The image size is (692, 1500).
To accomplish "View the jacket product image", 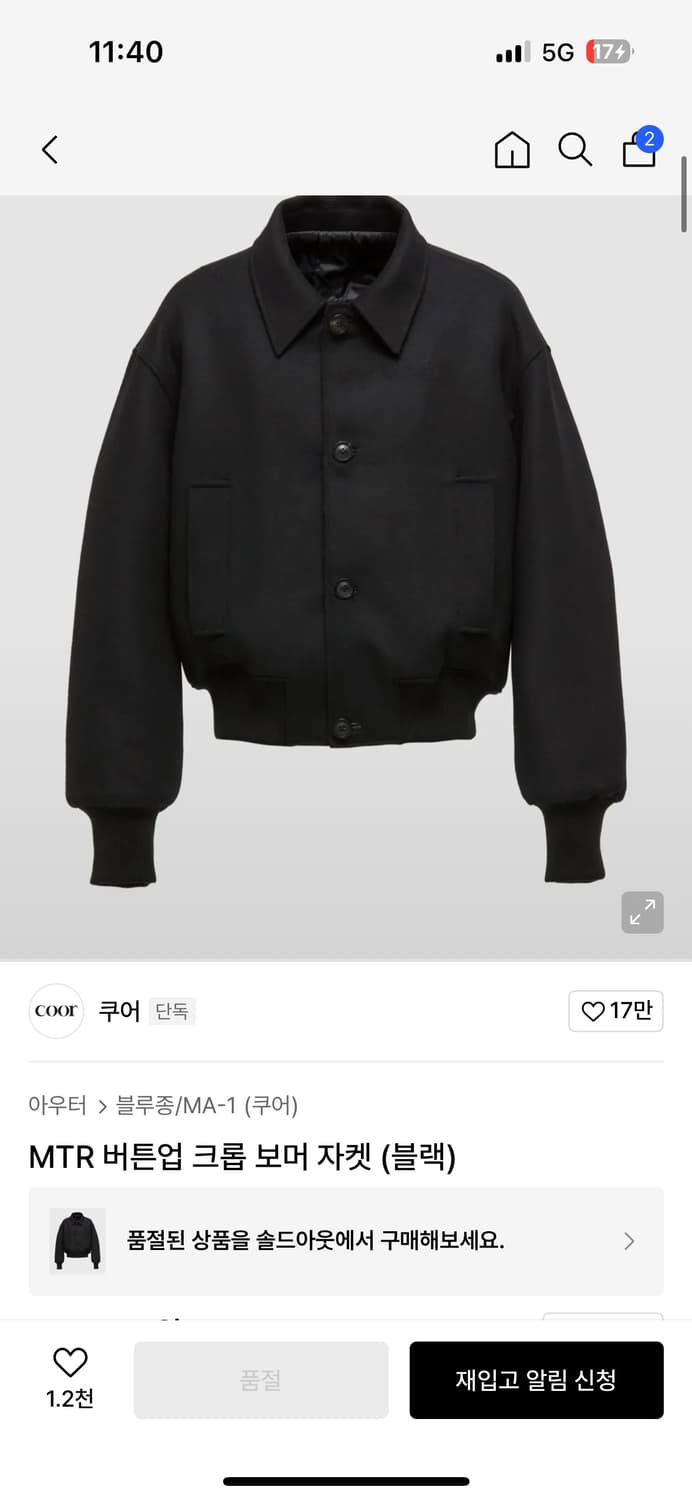I will [346, 560].
